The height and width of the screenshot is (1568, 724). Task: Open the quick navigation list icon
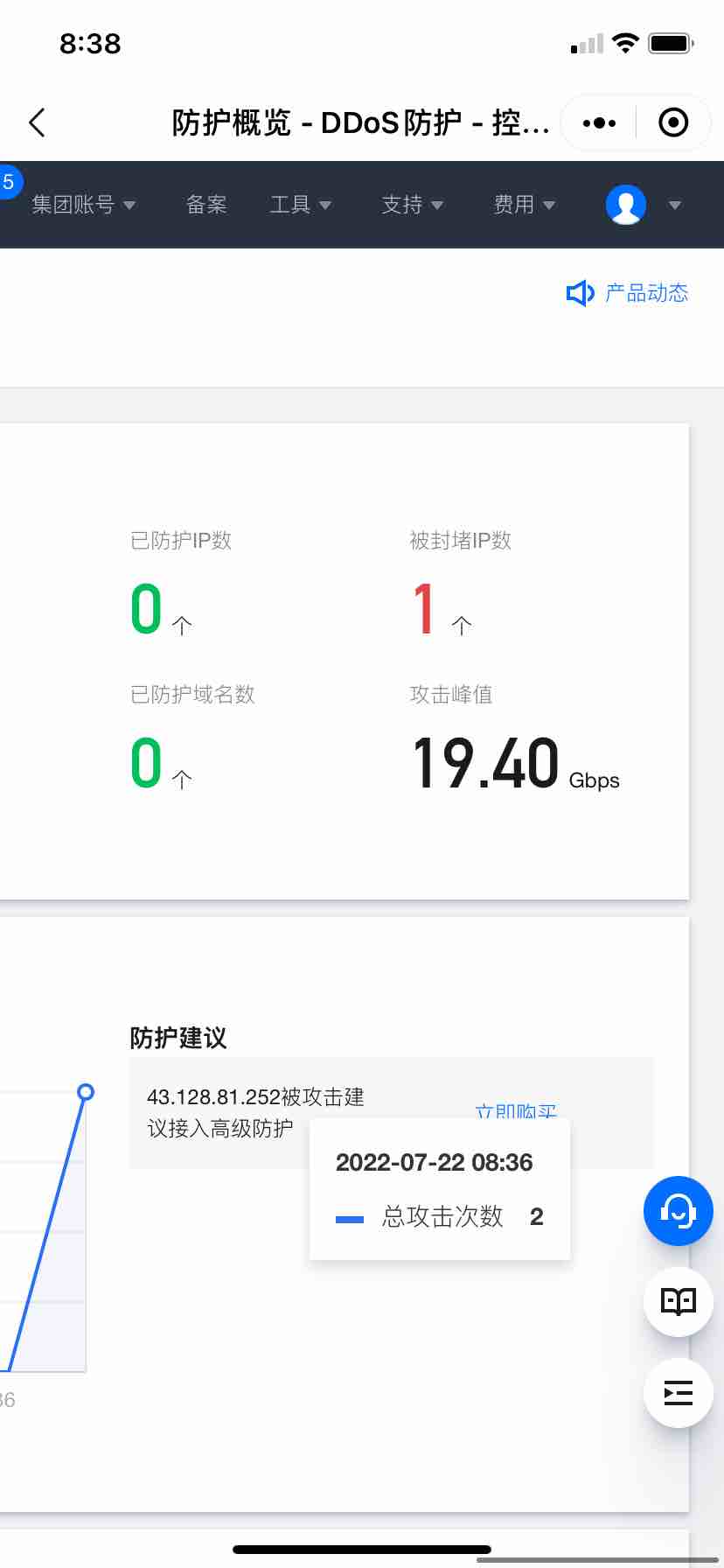pos(678,1393)
